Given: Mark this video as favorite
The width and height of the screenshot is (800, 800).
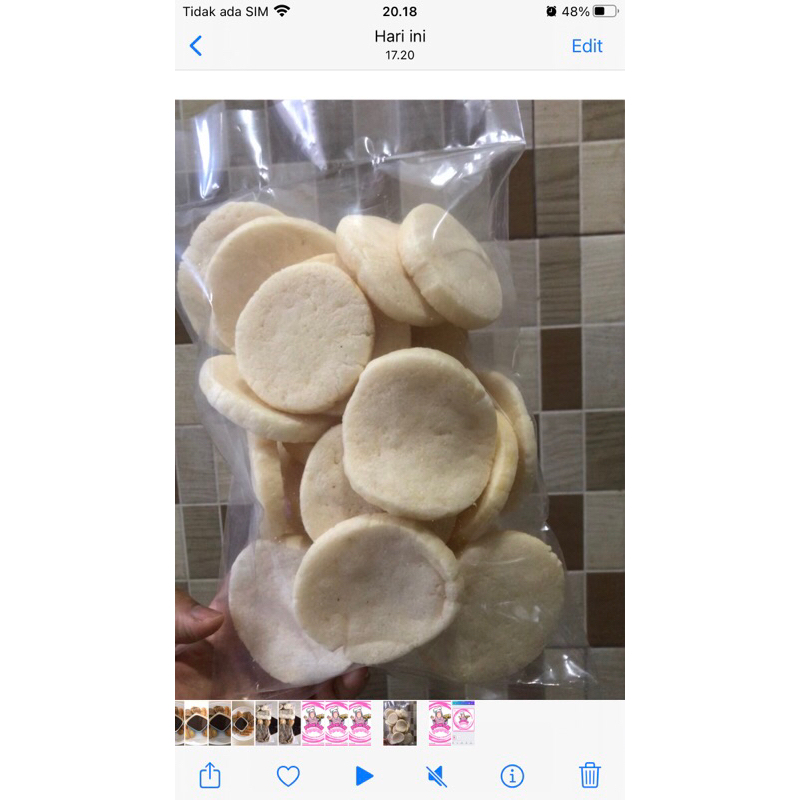Looking at the screenshot, I should pyautogui.click(x=288, y=775).
